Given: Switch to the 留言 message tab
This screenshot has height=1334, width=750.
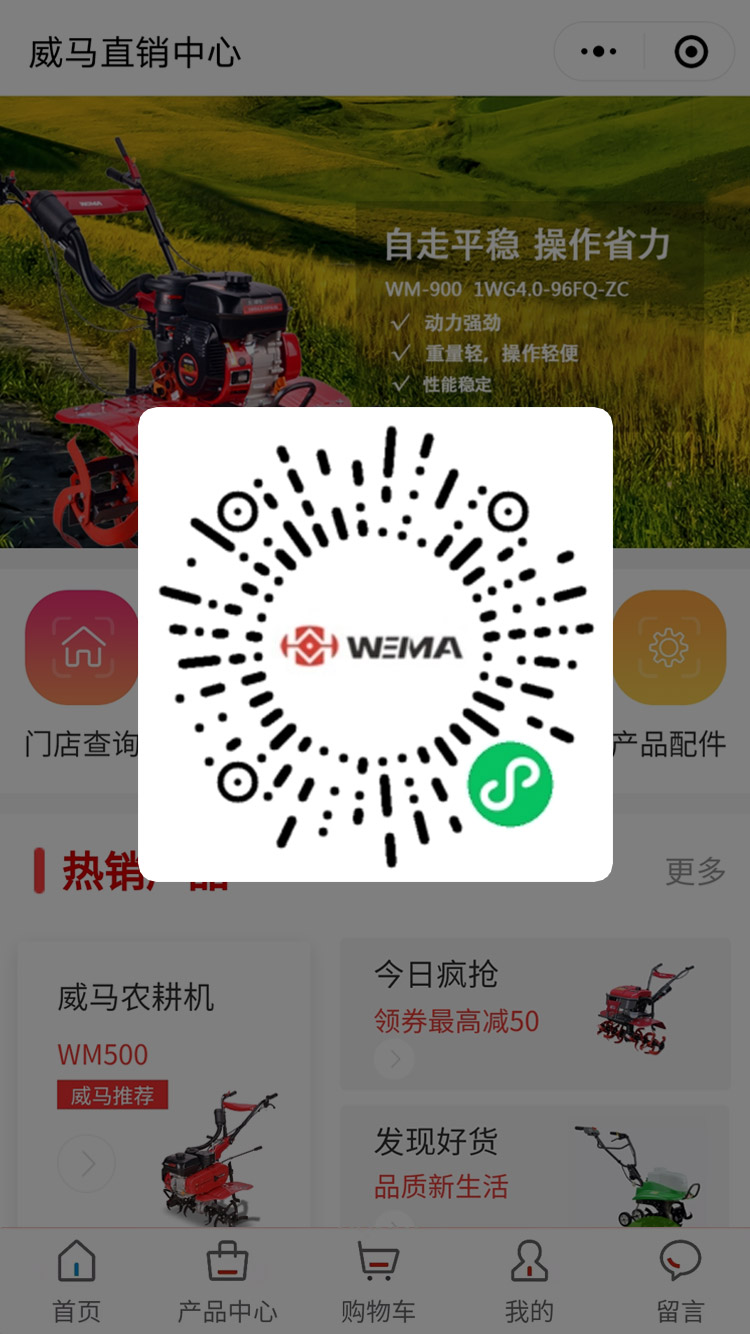Looking at the screenshot, I should tap(680, 1281).
